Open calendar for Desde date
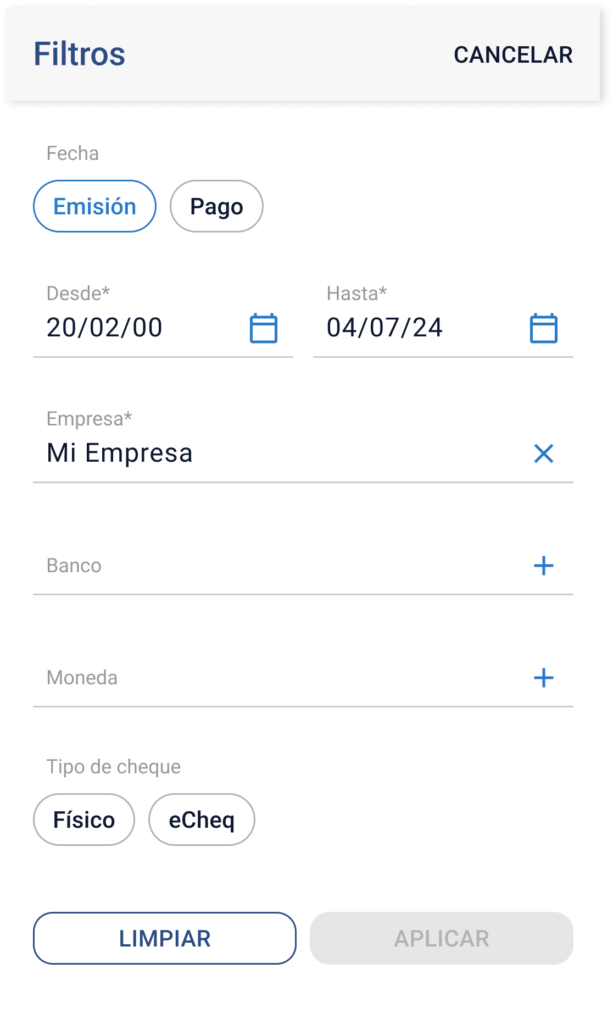 click(x=263, y=328)
